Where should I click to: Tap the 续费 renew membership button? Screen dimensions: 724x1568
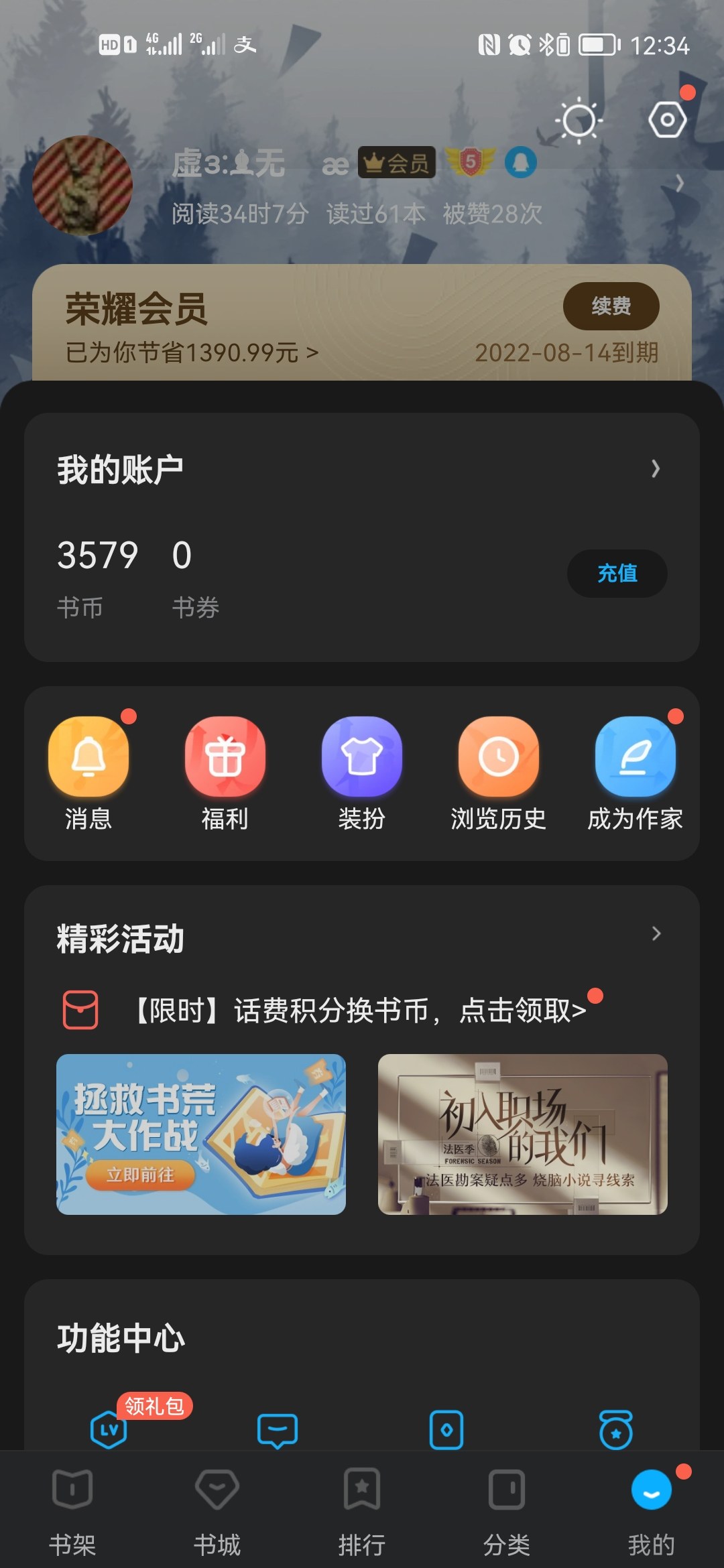coord(611,306)
